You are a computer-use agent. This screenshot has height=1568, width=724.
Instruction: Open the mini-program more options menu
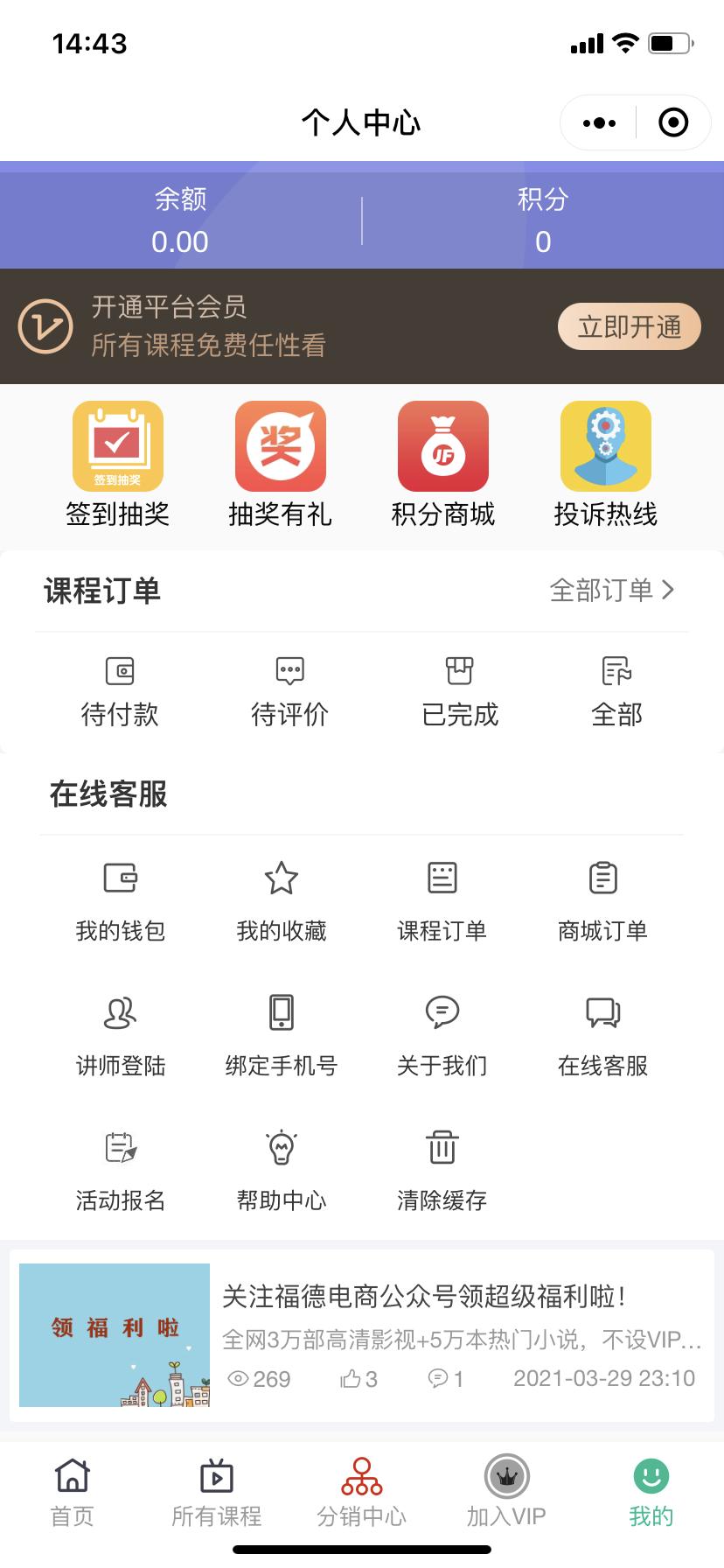click(598, 122)
